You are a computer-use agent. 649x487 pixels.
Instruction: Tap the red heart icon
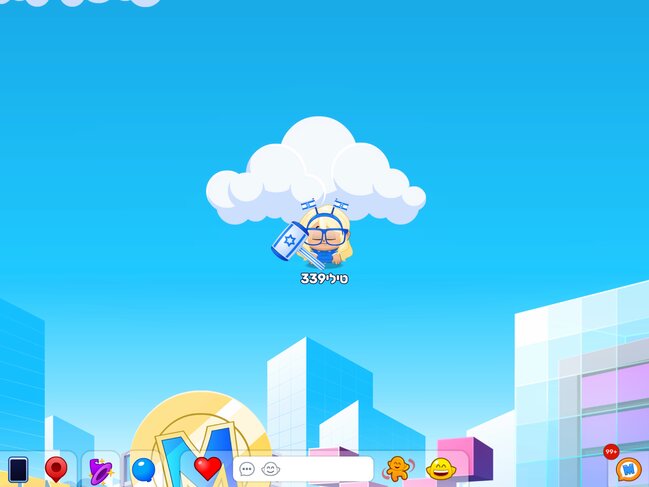[207, 468]
